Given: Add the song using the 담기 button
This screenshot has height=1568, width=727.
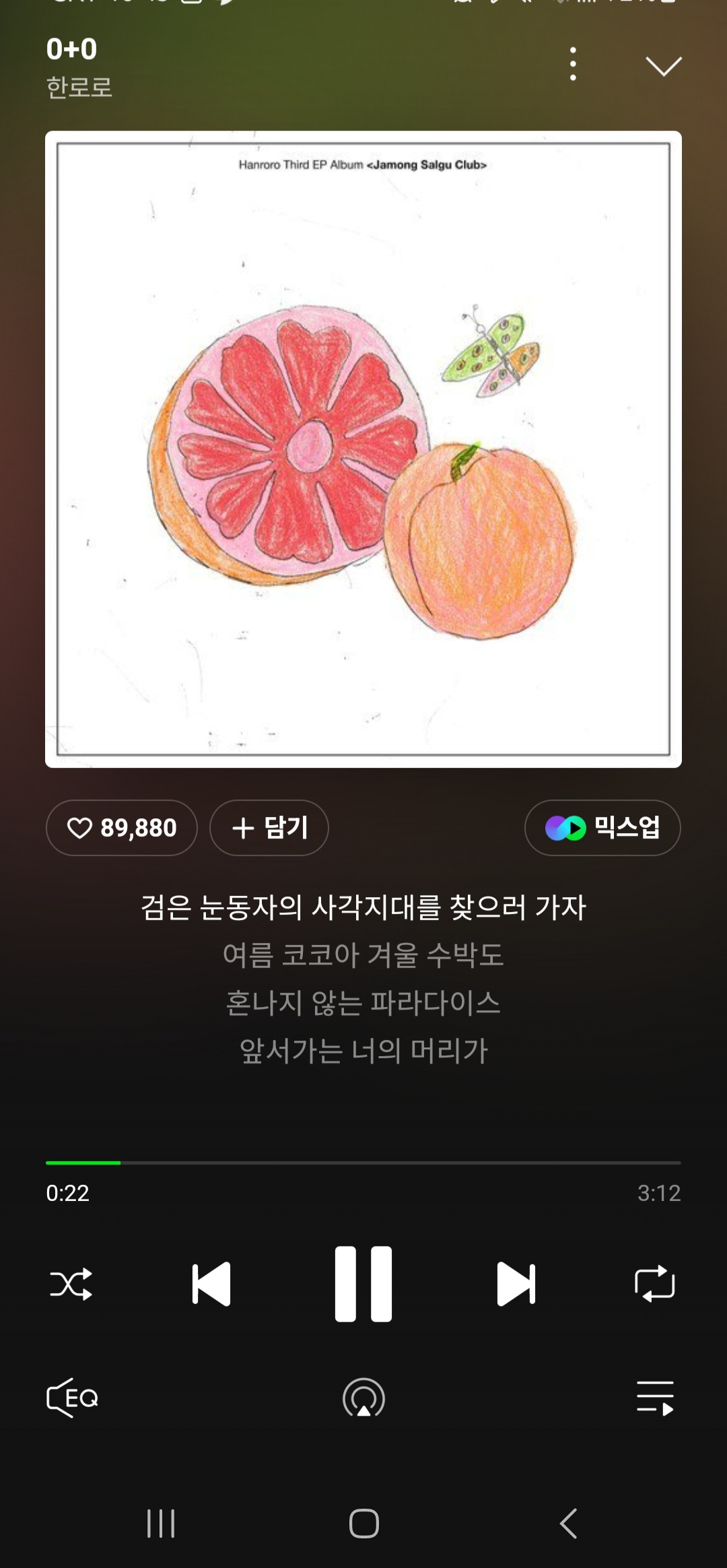Looking at the screenshot, I should click(269, 828).
